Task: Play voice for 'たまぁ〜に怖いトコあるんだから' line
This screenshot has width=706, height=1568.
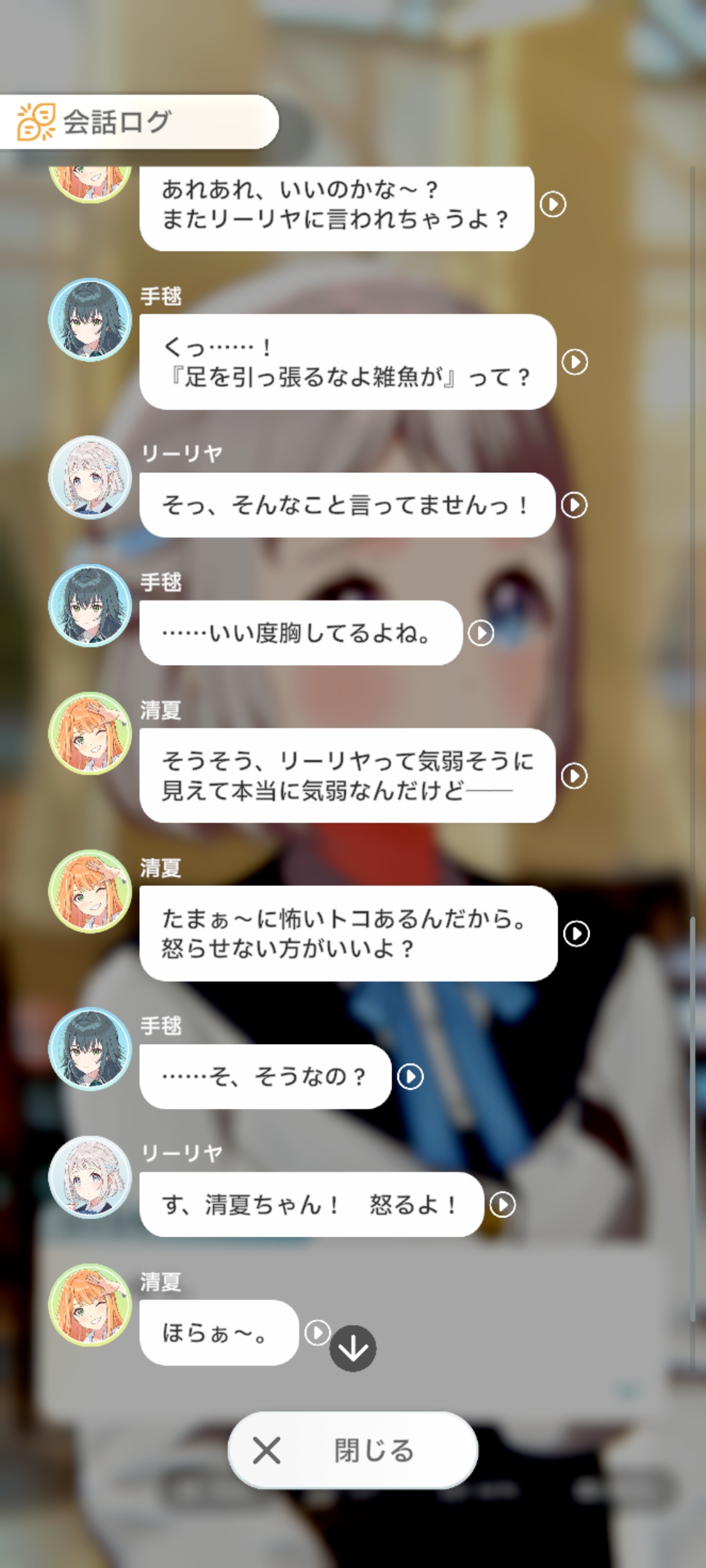Action: tap(577, 934)
